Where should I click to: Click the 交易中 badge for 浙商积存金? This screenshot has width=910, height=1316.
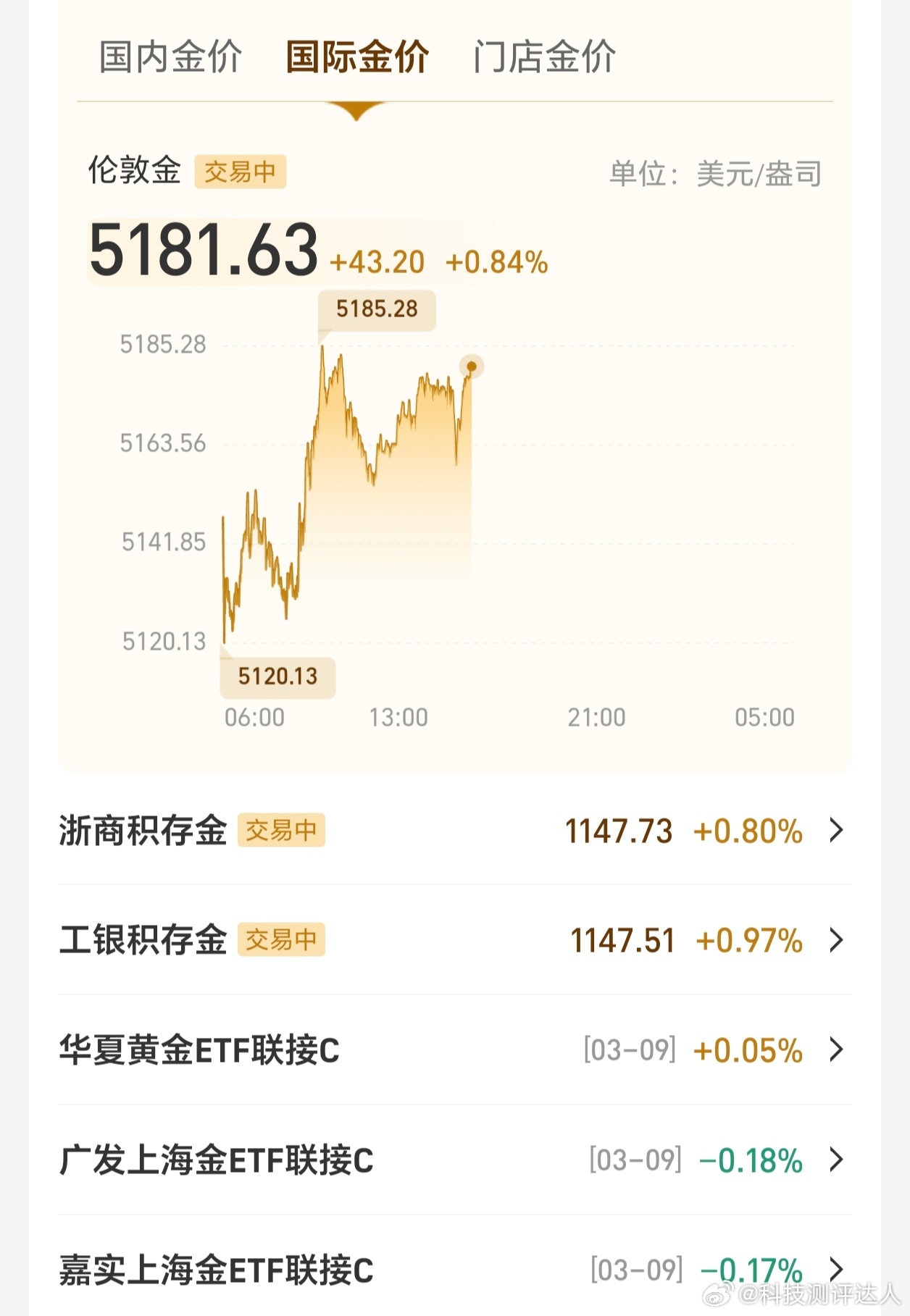(x=283, y=833)
